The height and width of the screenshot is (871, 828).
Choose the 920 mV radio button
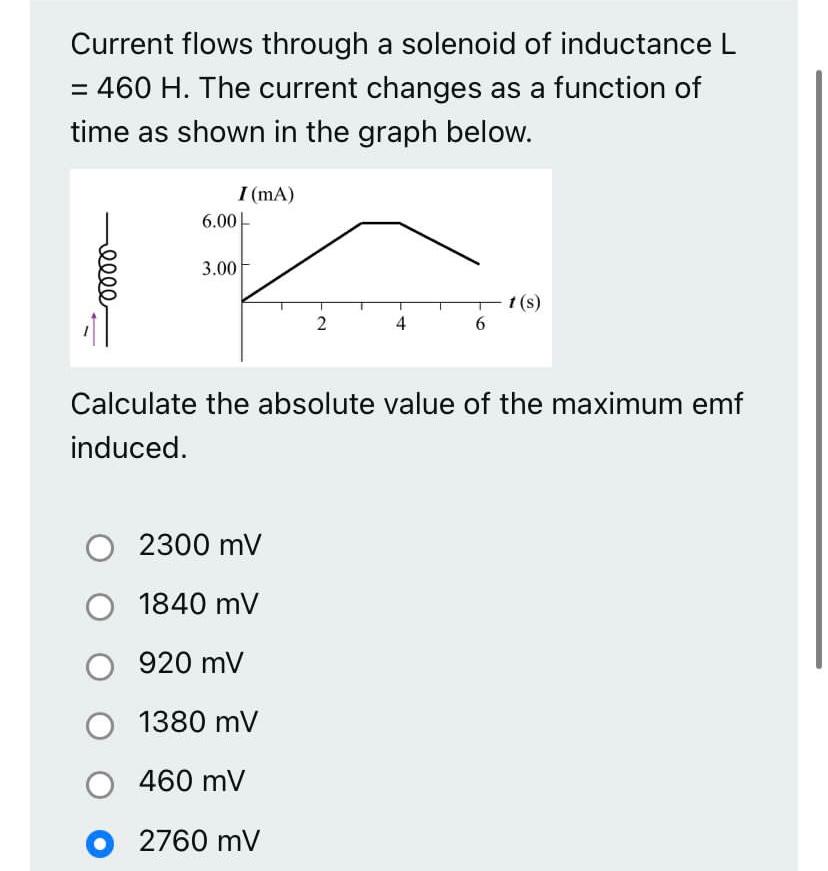click(100, 663)
